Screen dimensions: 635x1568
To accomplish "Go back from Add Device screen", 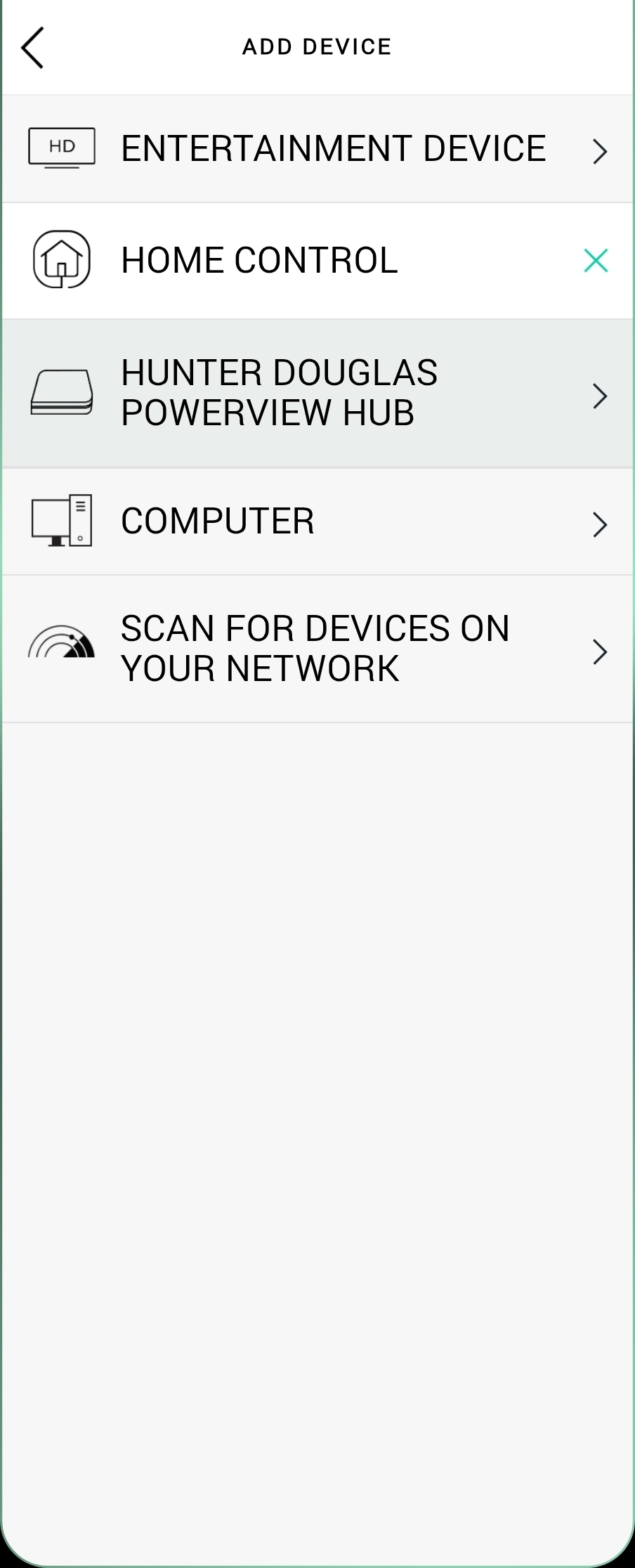I will pyautogui.click(x=32, y=48).
